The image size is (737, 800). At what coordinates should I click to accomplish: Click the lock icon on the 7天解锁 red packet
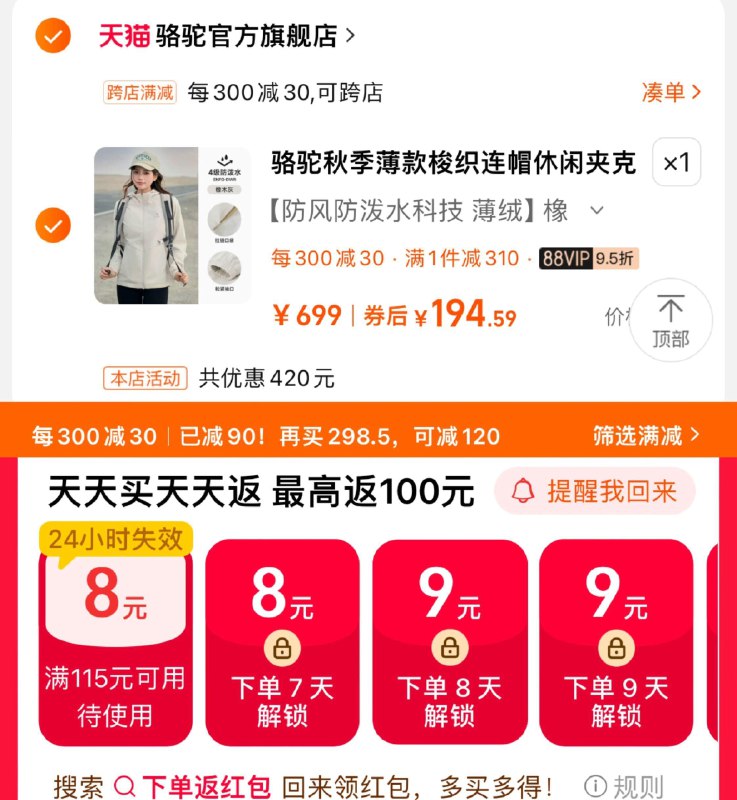coord(282,648)
